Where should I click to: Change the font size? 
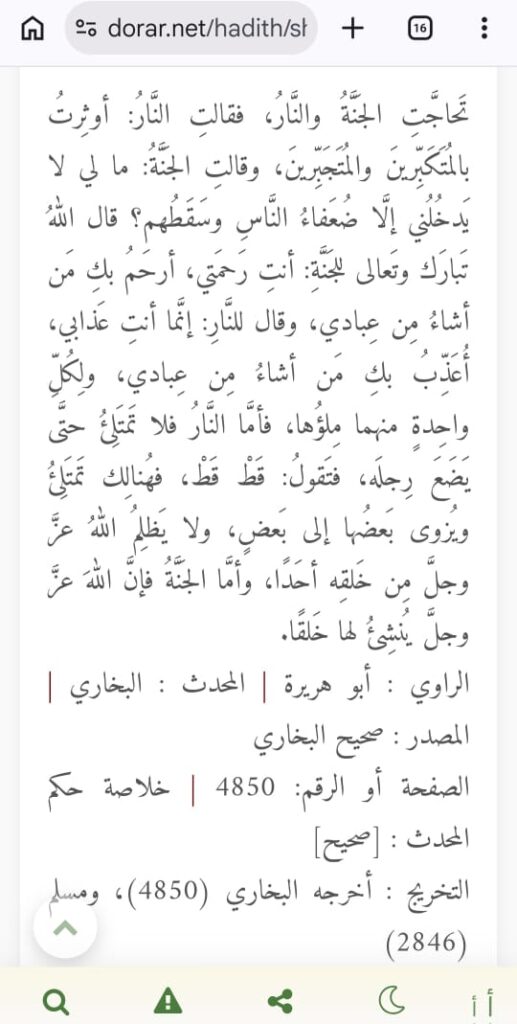[482, 1001]
